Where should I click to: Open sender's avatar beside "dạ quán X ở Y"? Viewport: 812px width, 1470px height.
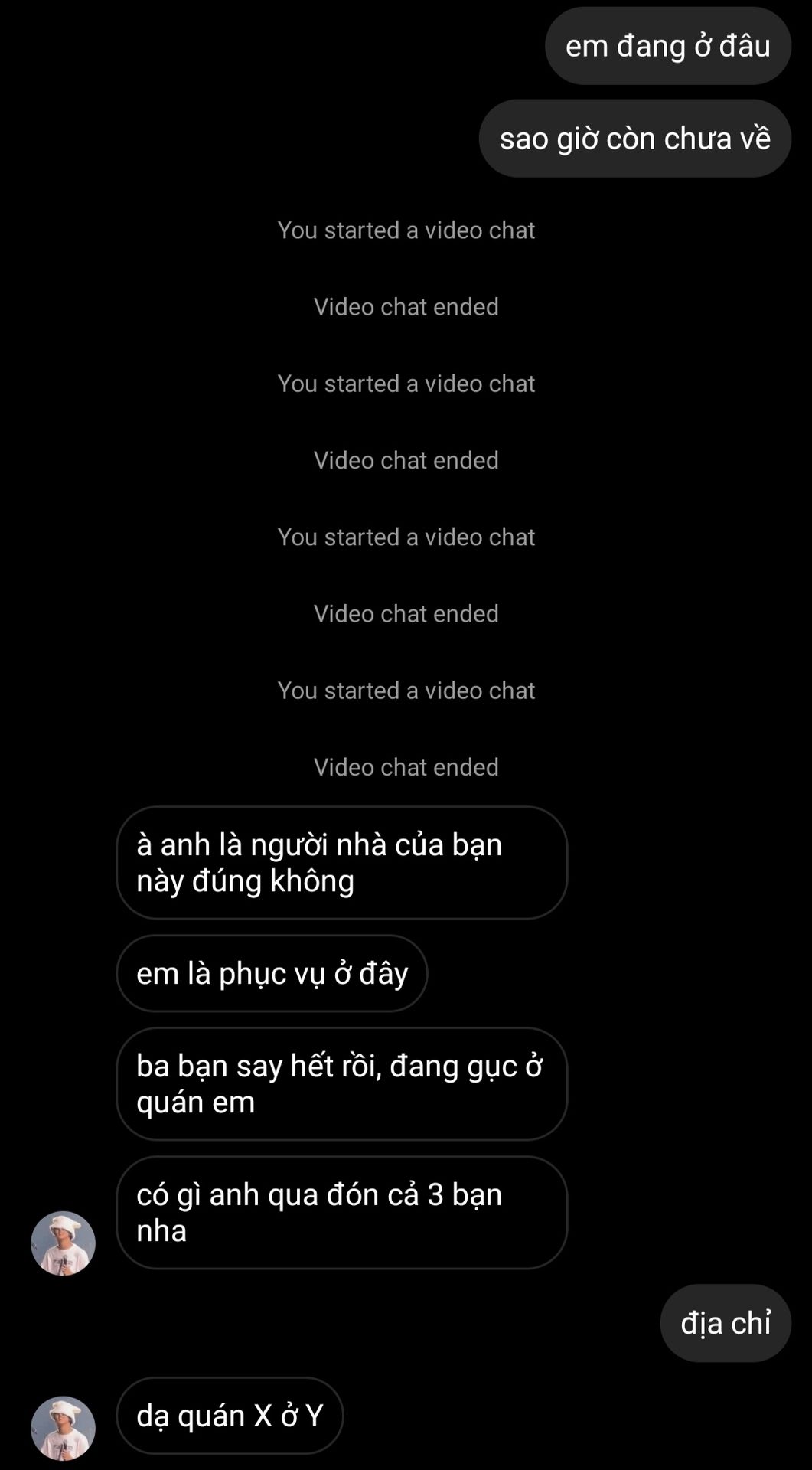pos(63,1428)
